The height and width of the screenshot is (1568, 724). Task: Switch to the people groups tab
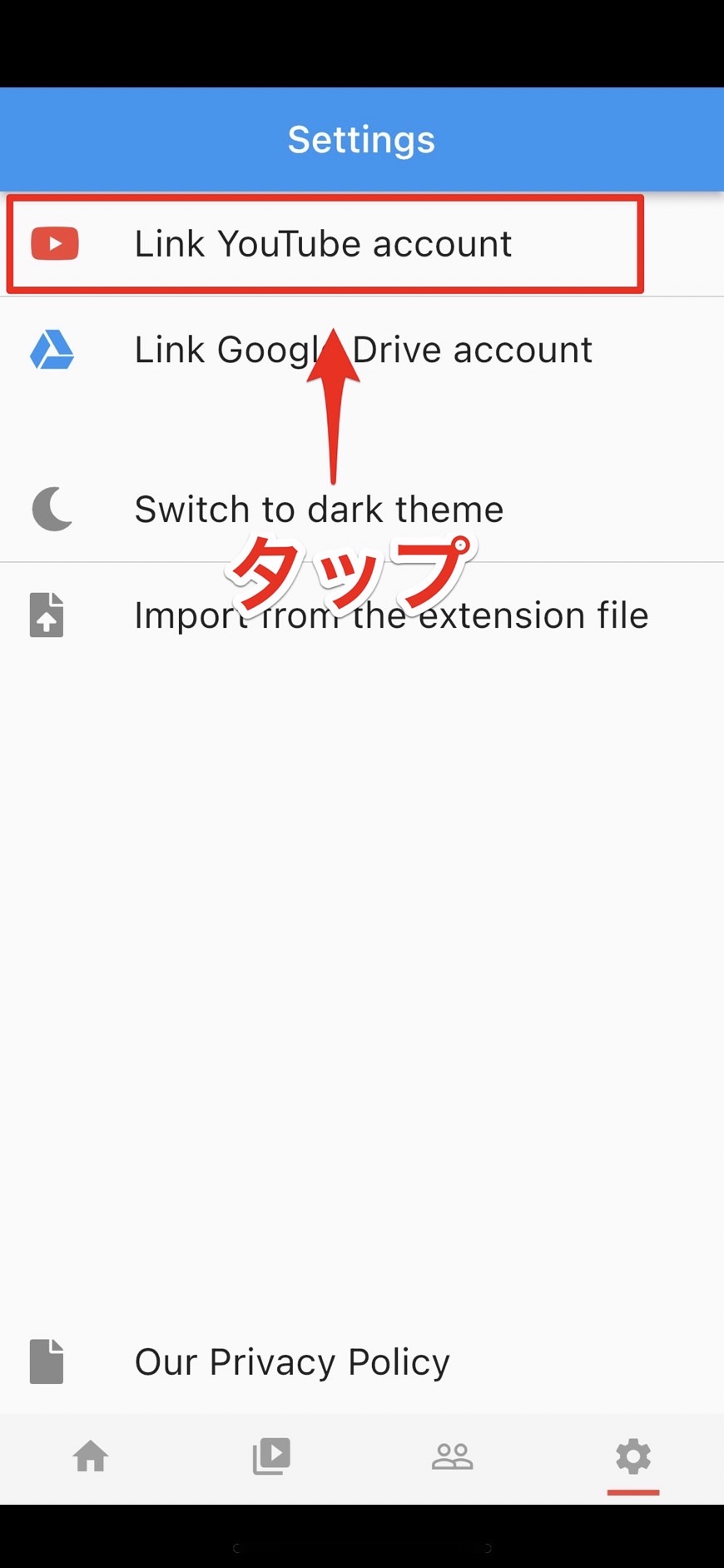[453, 1457]
